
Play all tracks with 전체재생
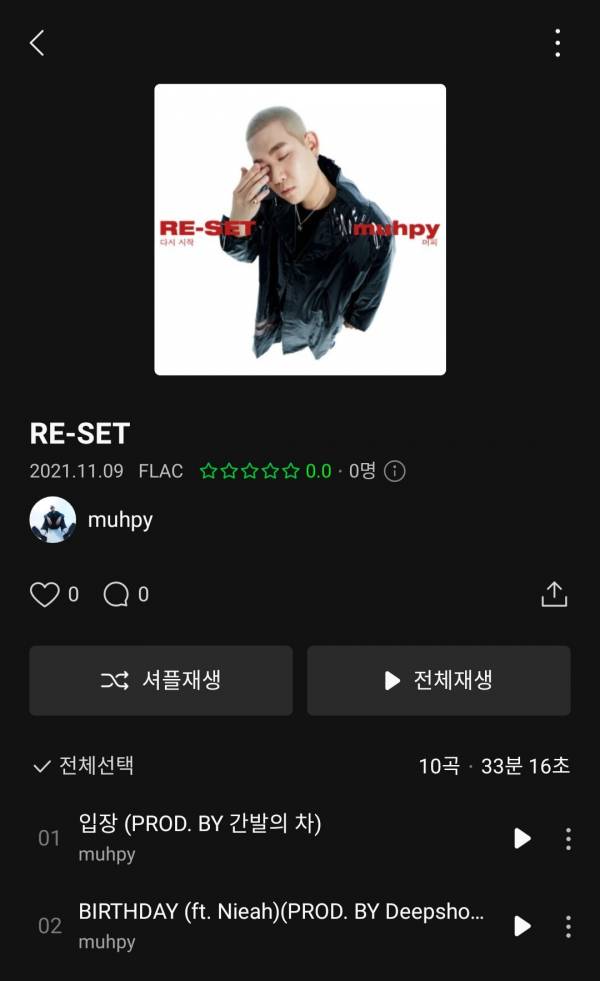[x=438, y=681]
